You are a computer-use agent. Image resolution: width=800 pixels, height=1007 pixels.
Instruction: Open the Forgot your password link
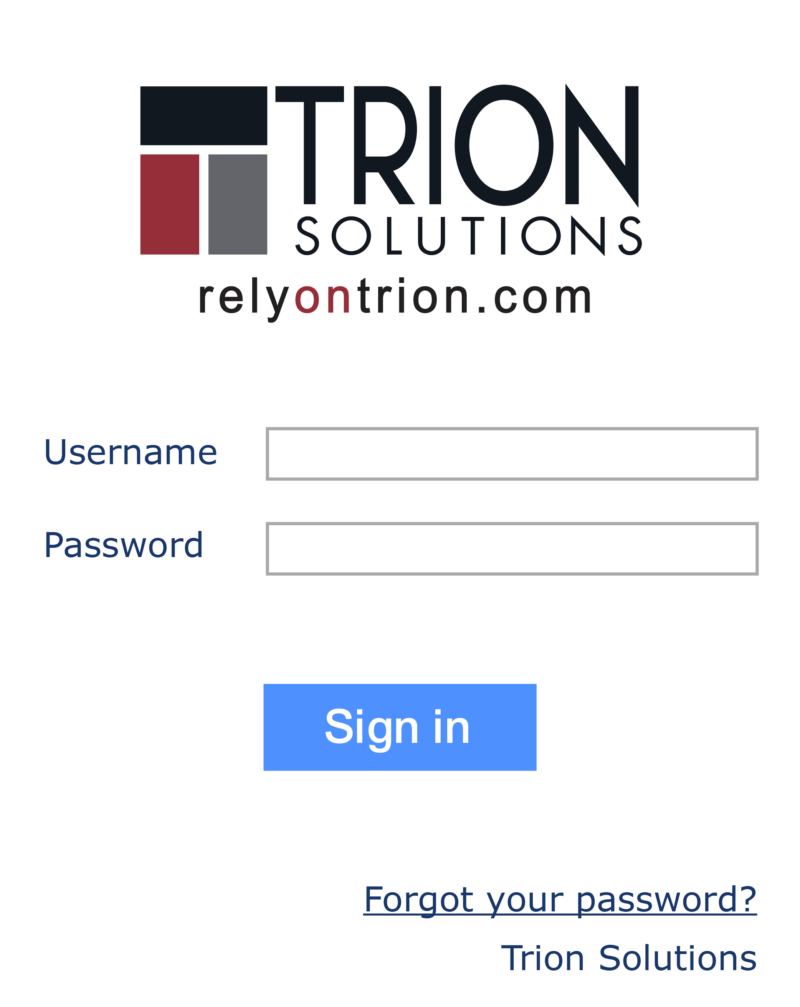coord(559,900)
